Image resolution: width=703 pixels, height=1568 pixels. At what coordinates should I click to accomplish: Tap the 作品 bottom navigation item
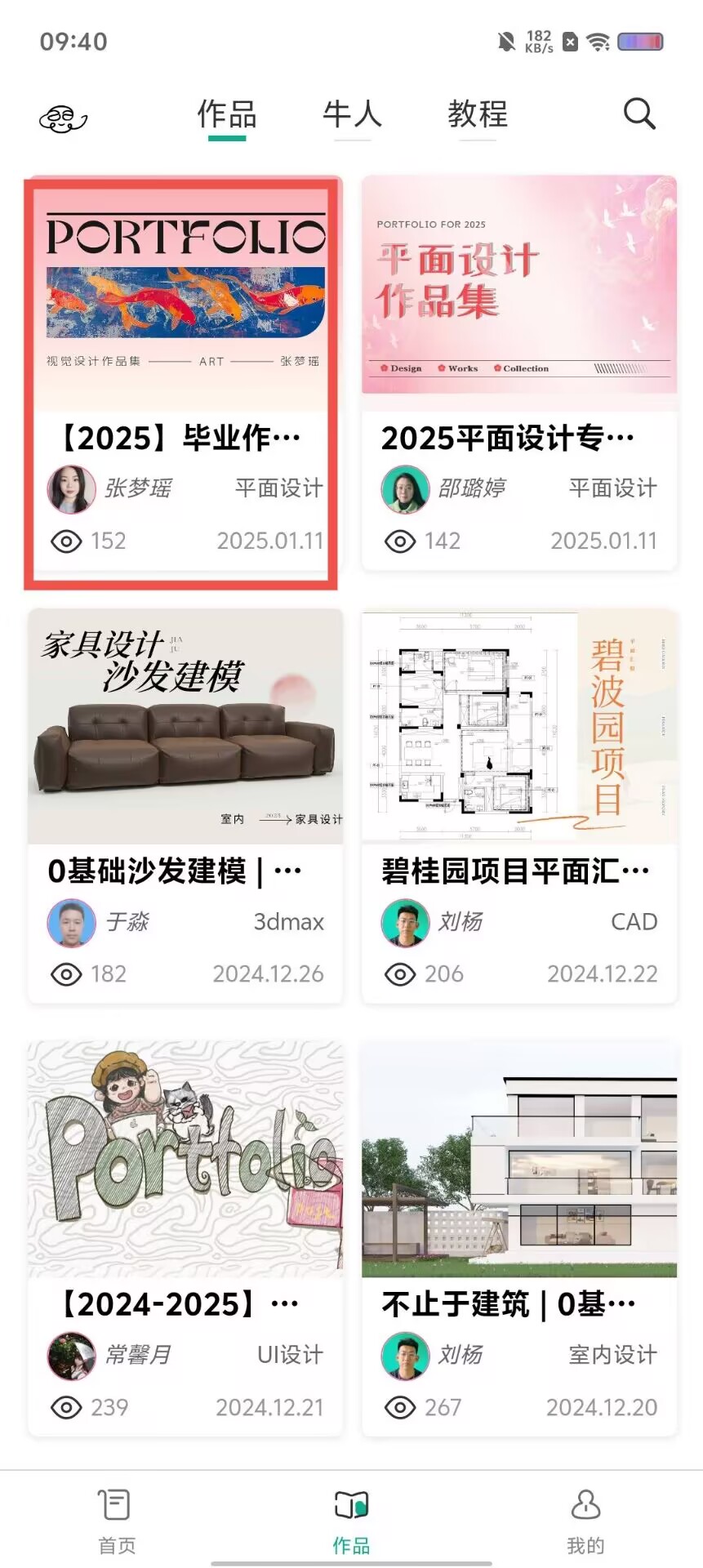351,1518
